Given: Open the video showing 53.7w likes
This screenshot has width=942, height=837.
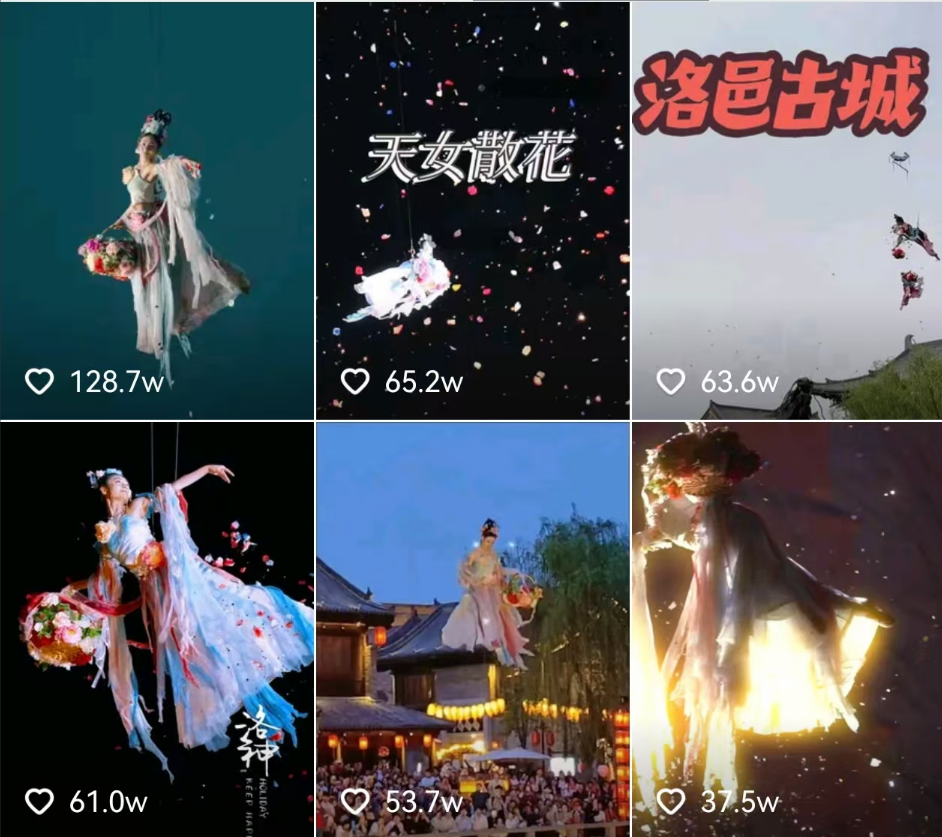Looking at the screenshot, I should (472, 628).
